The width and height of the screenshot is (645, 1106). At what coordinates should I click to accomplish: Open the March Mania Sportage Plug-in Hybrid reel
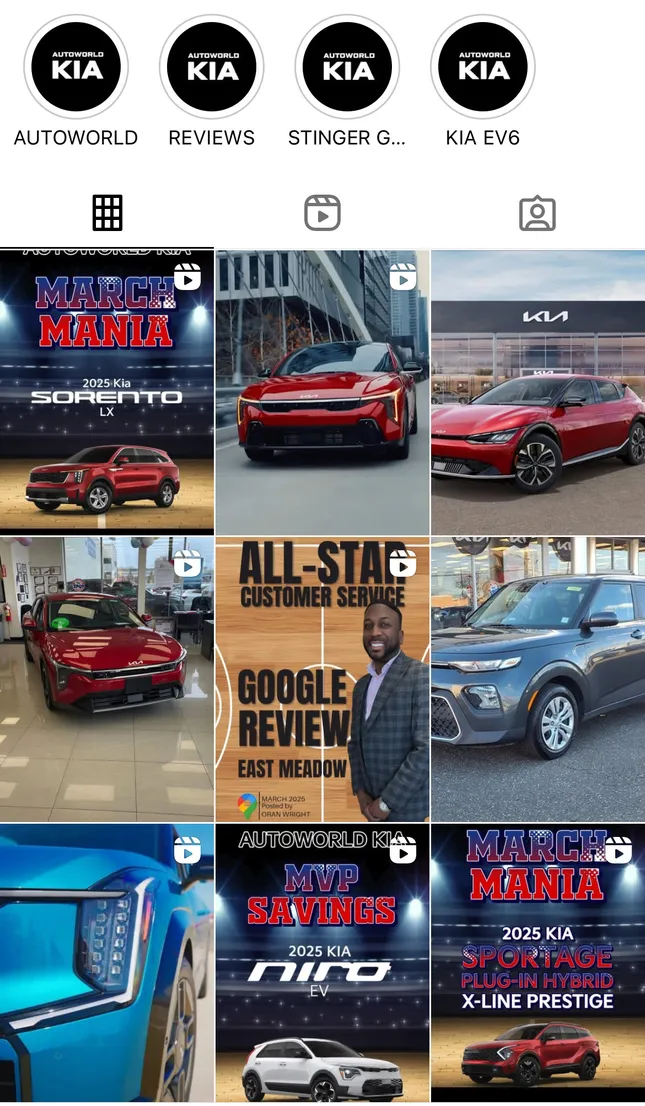point(538,963)
